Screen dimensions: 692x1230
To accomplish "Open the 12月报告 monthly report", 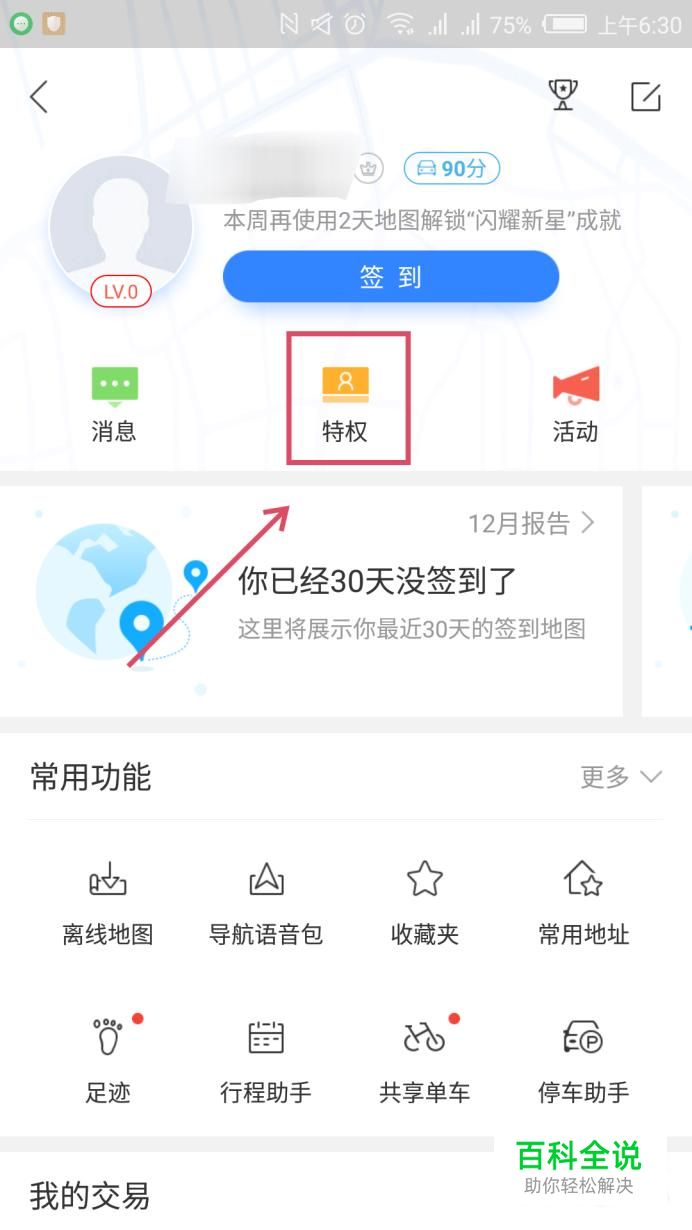I will 531,523.
